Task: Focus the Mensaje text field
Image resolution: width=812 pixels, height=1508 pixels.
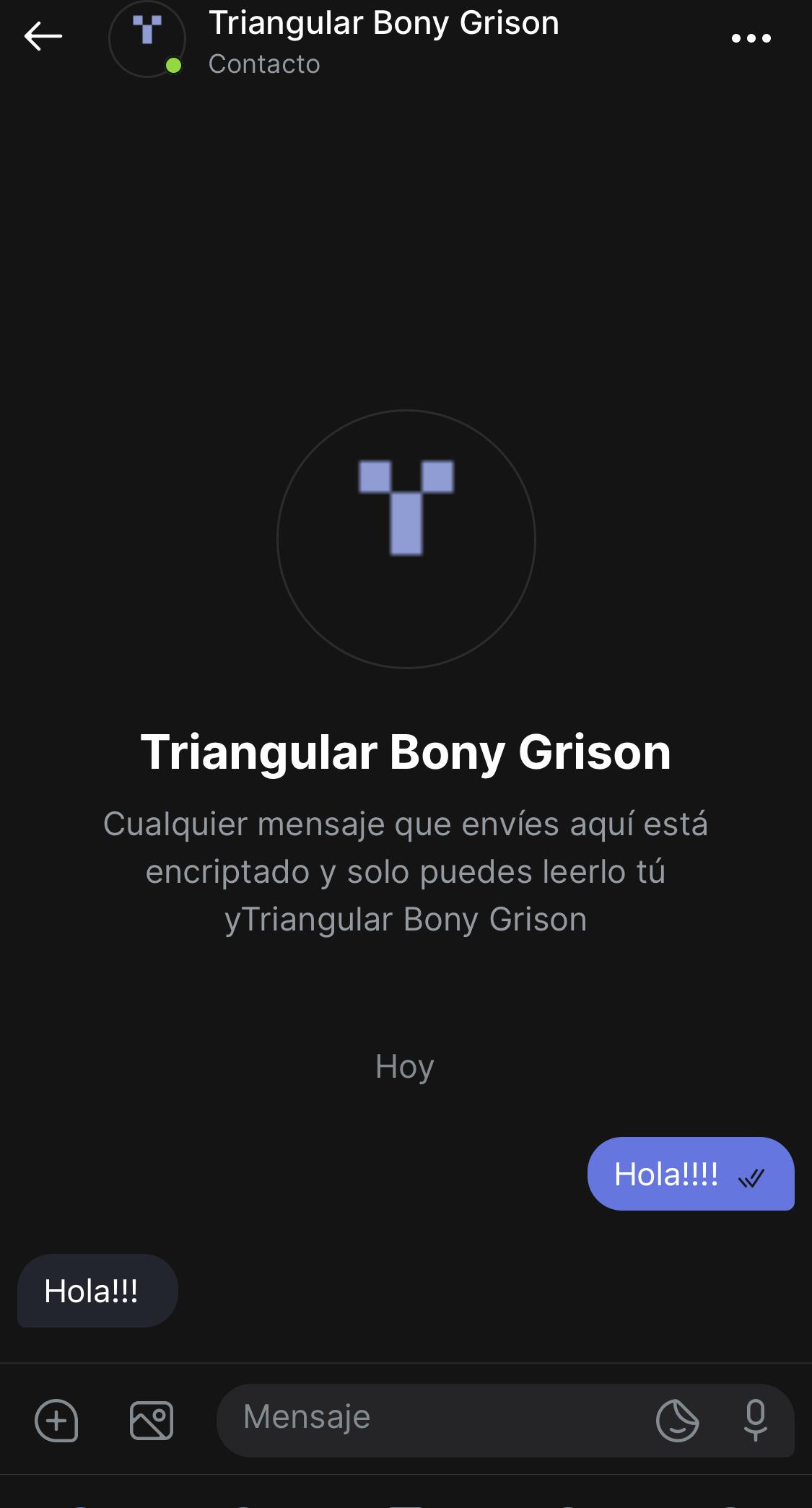Action: (x=433, y=1418)
